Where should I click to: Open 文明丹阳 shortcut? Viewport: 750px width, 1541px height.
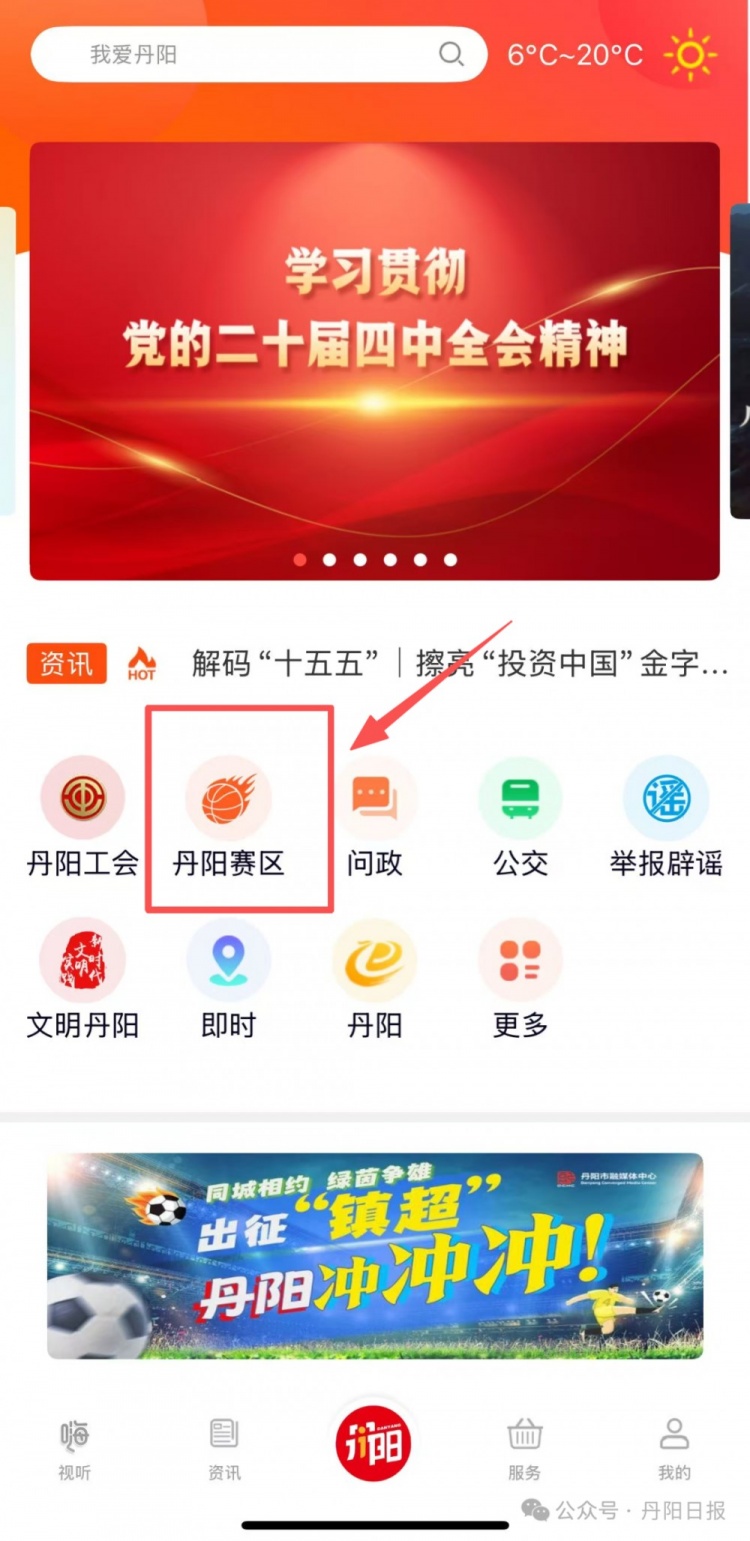point(82,979)
